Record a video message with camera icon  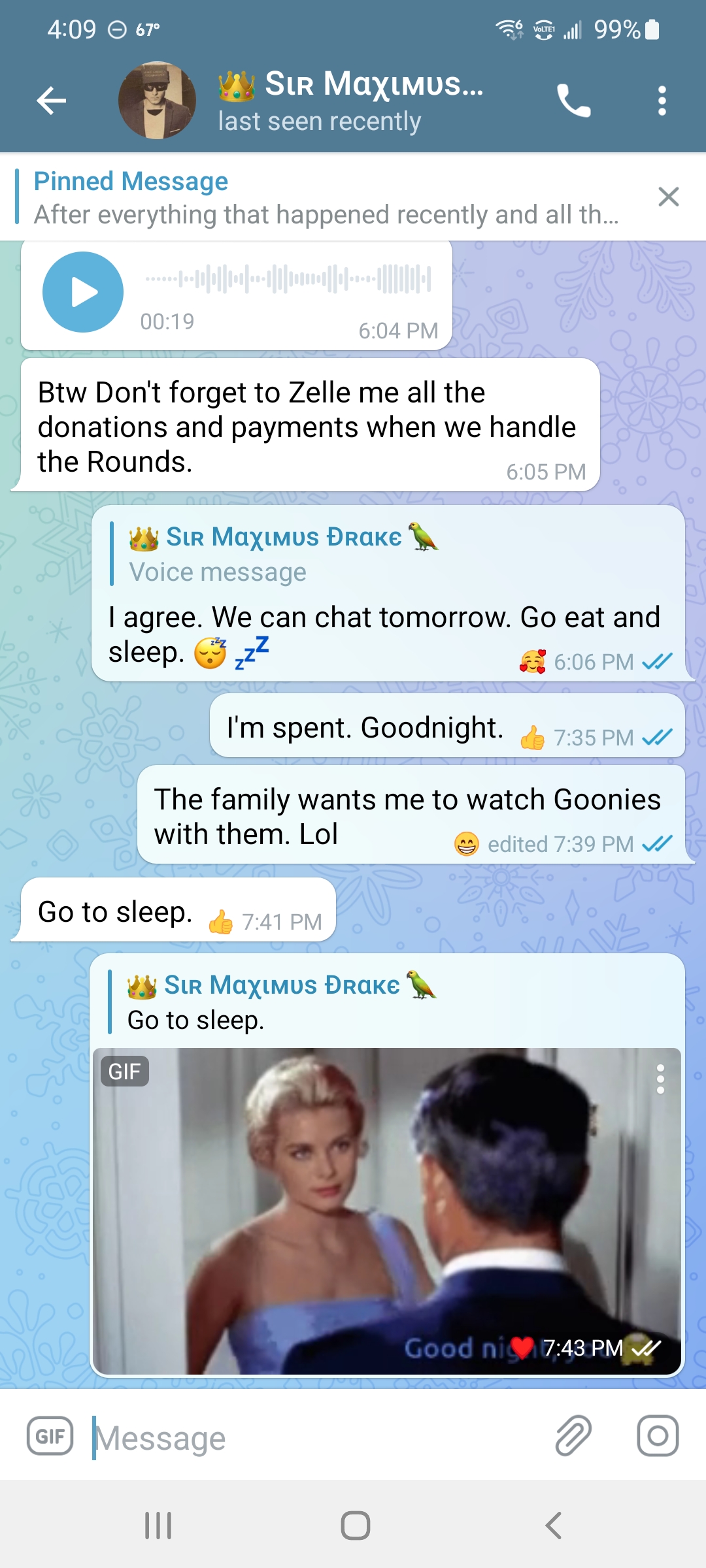(x=658, y=1436)
